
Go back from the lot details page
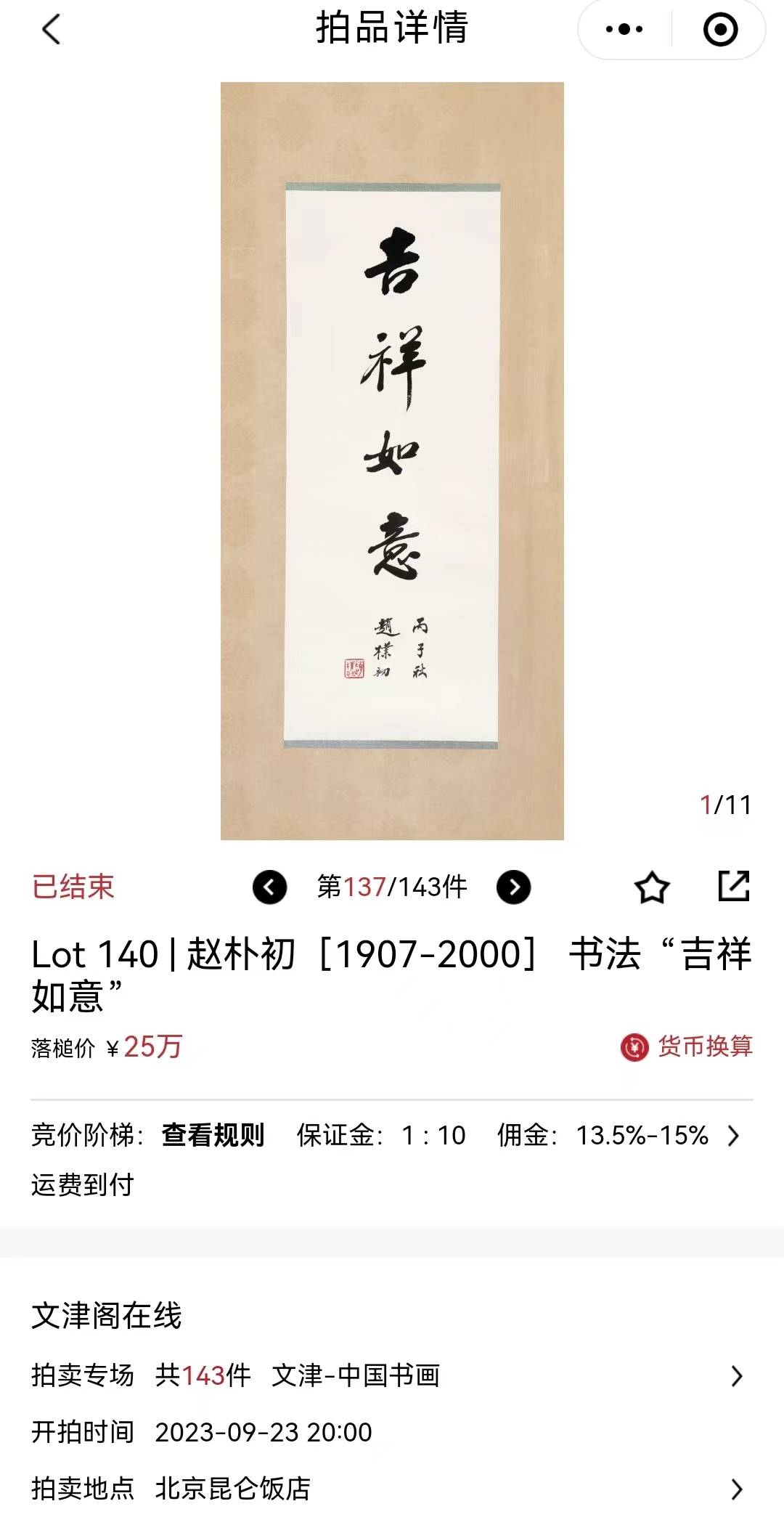51,30
